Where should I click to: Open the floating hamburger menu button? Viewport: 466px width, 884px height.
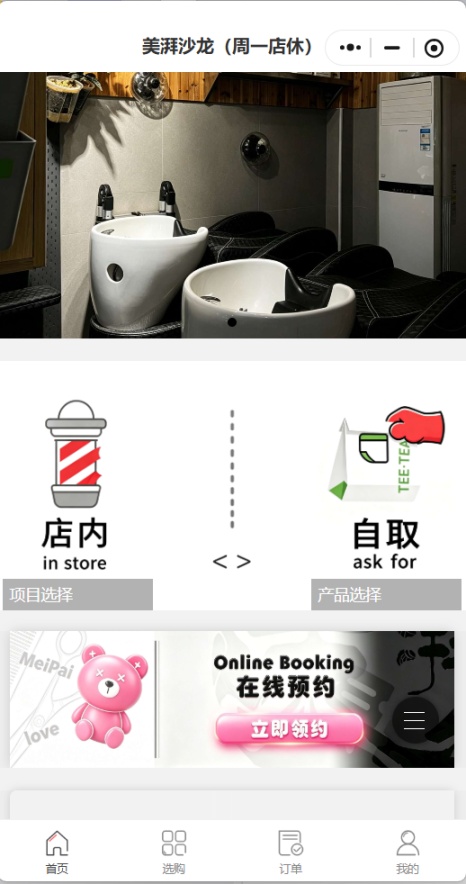(x=415, y=721)
